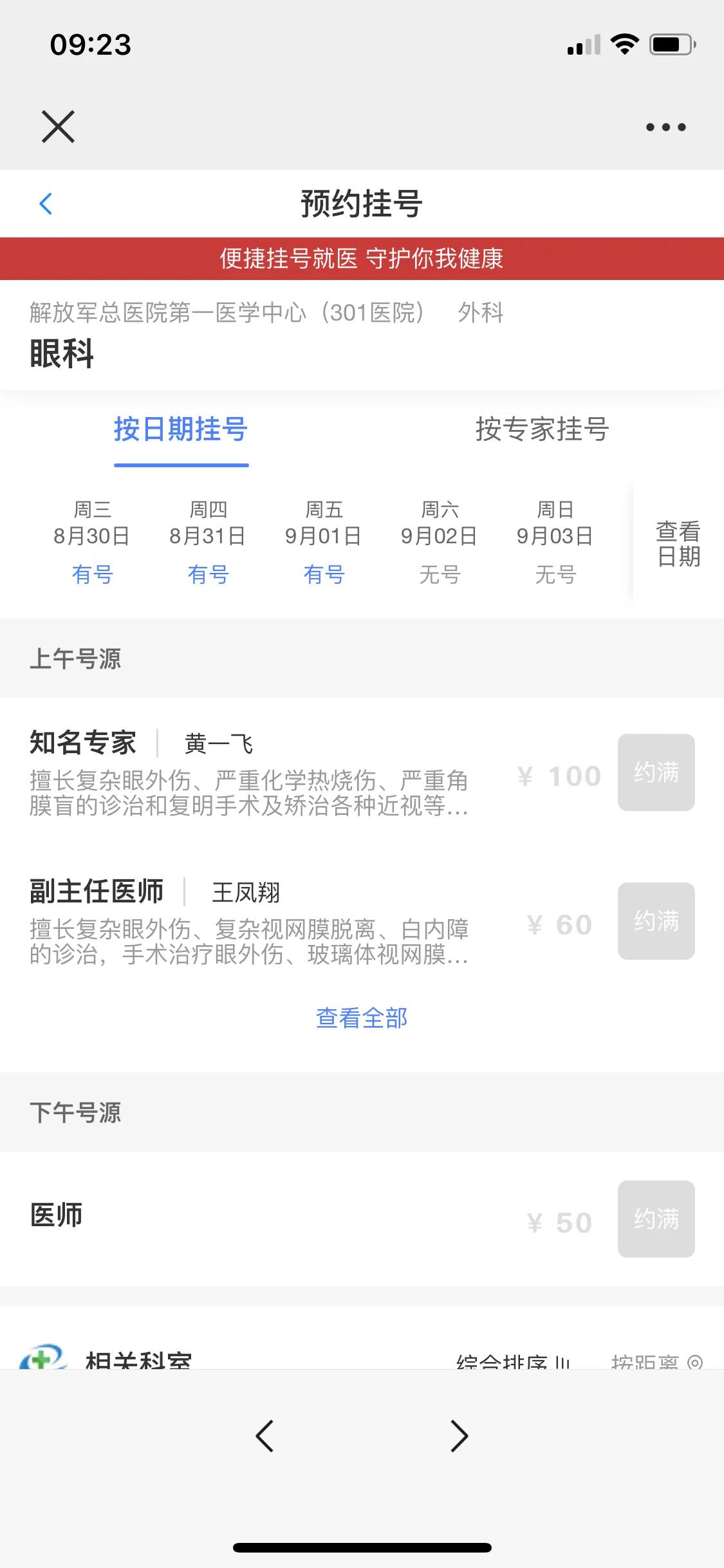The image size is (724, 1568).
Task: Click the back arrow beside 预约挂号
Action: pyautogui.click(x=45, y=203)
